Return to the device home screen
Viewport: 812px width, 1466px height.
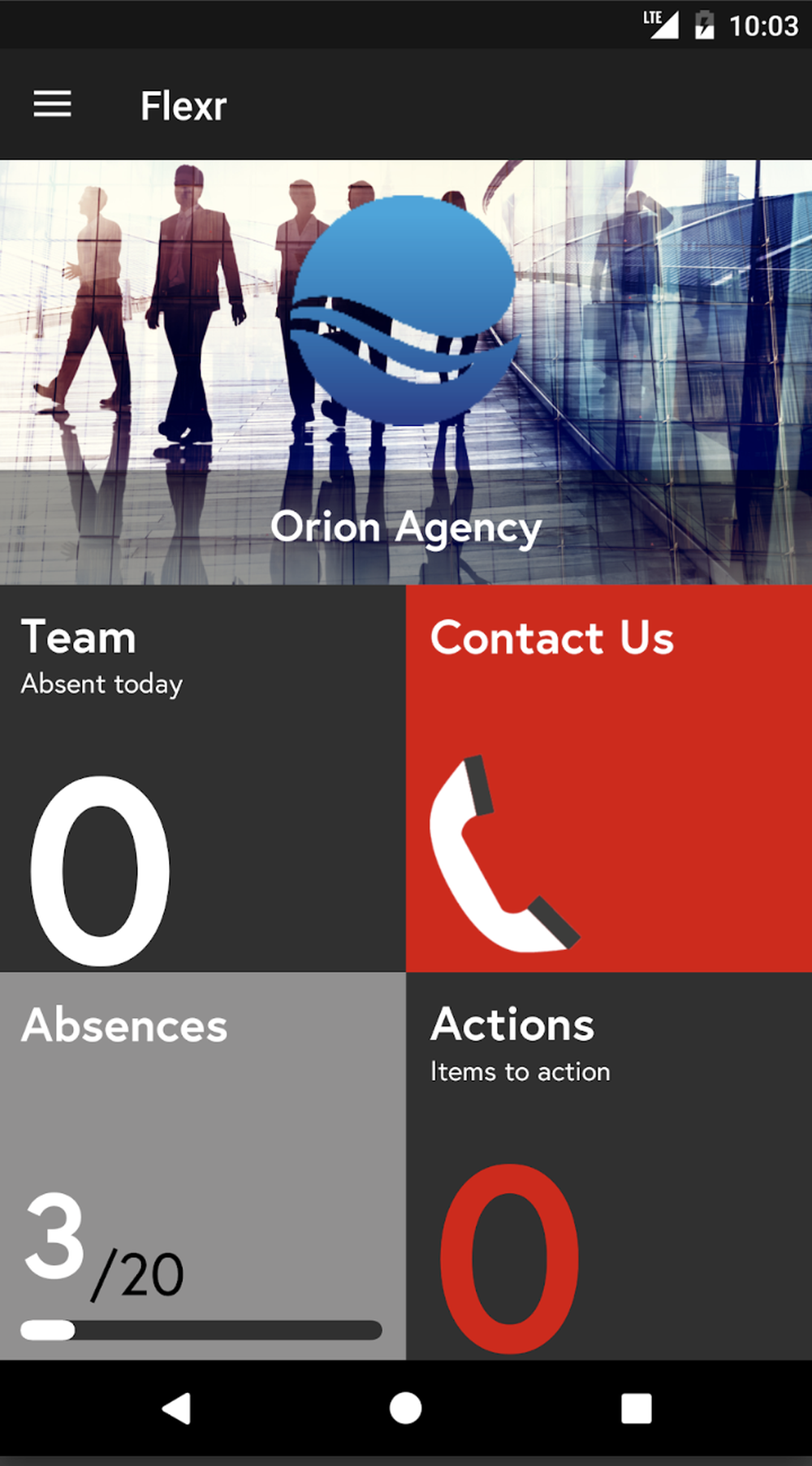(405, 1408)
